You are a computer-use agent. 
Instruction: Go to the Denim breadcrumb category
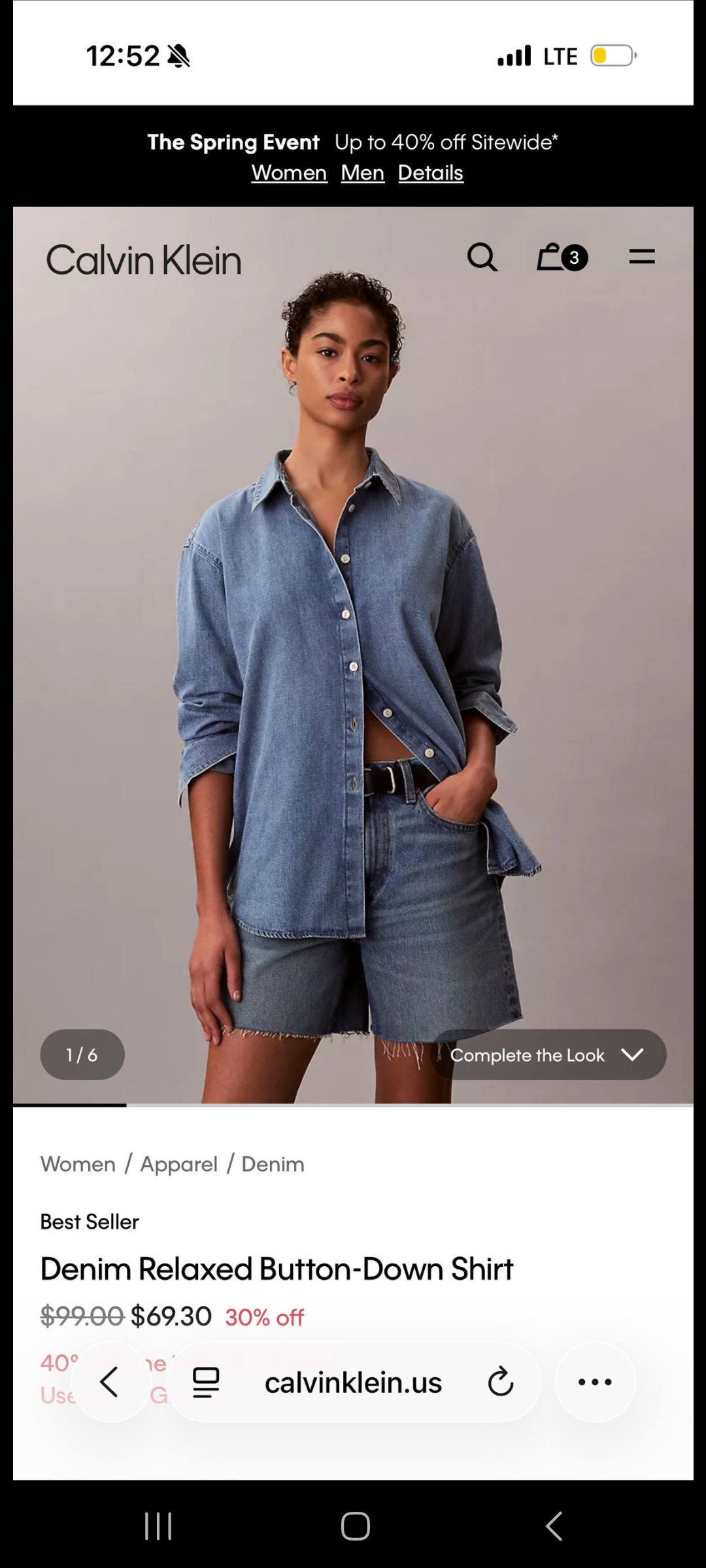tap(273, 1164)
